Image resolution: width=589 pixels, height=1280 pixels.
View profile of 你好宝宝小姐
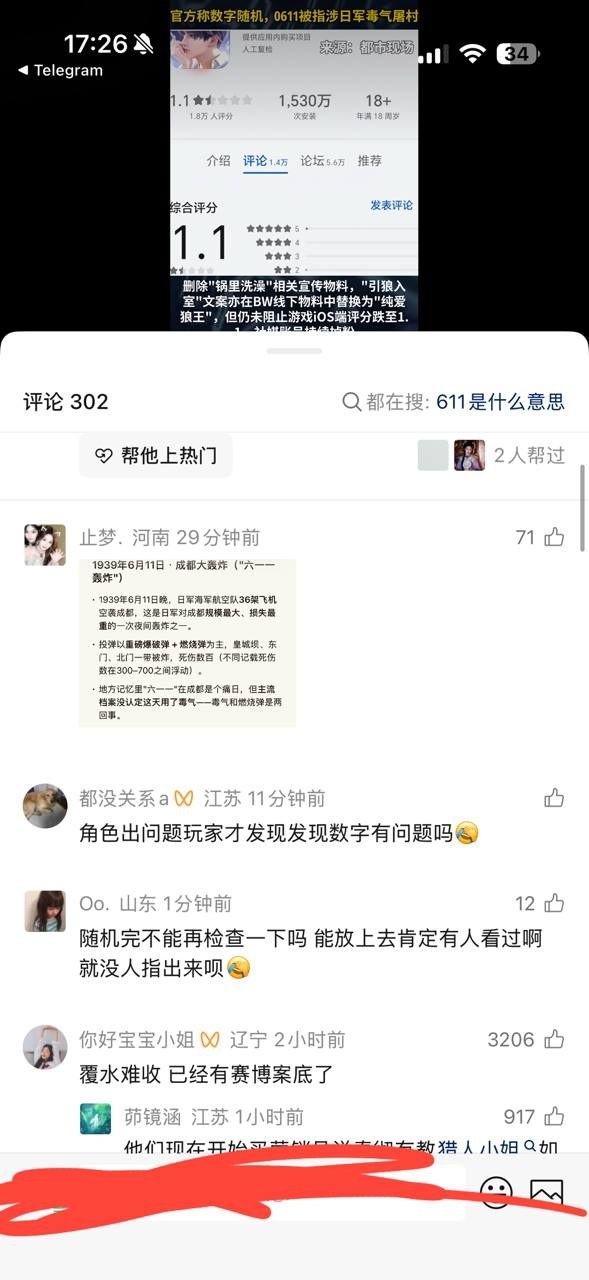45,1047
